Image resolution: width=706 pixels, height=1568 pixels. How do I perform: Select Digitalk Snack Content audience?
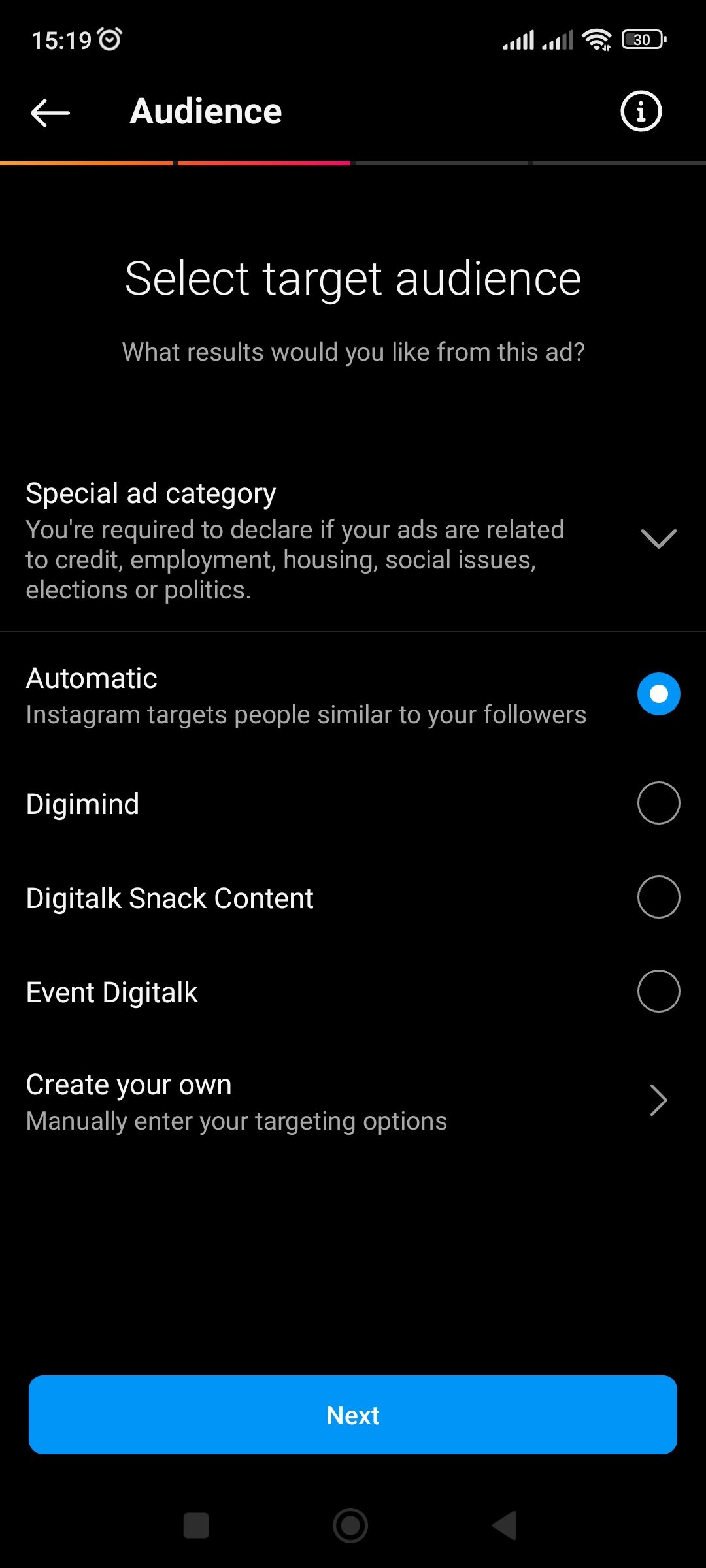(658, 897)
